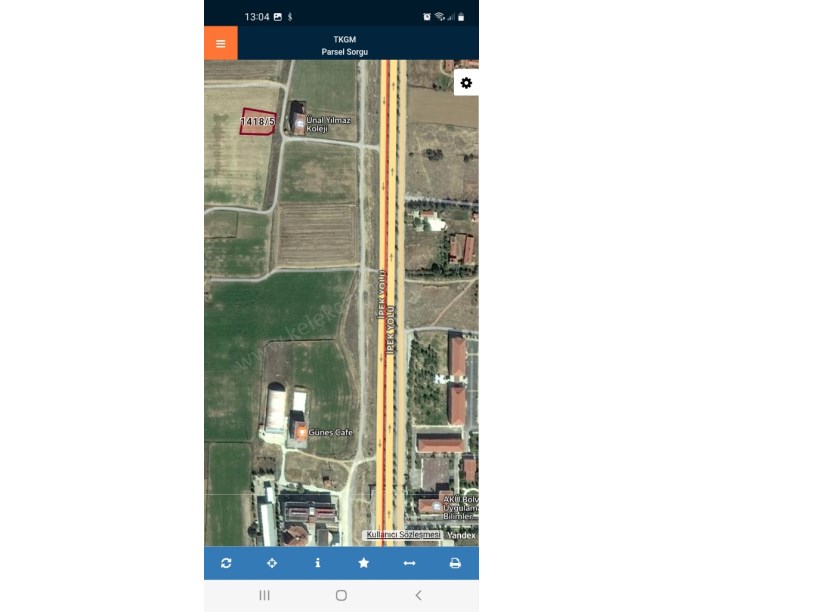This screenshot has width=816, height=612.
Task: Open the Kullanıcı Sözleşmesi link
Action: coord(403,534)
